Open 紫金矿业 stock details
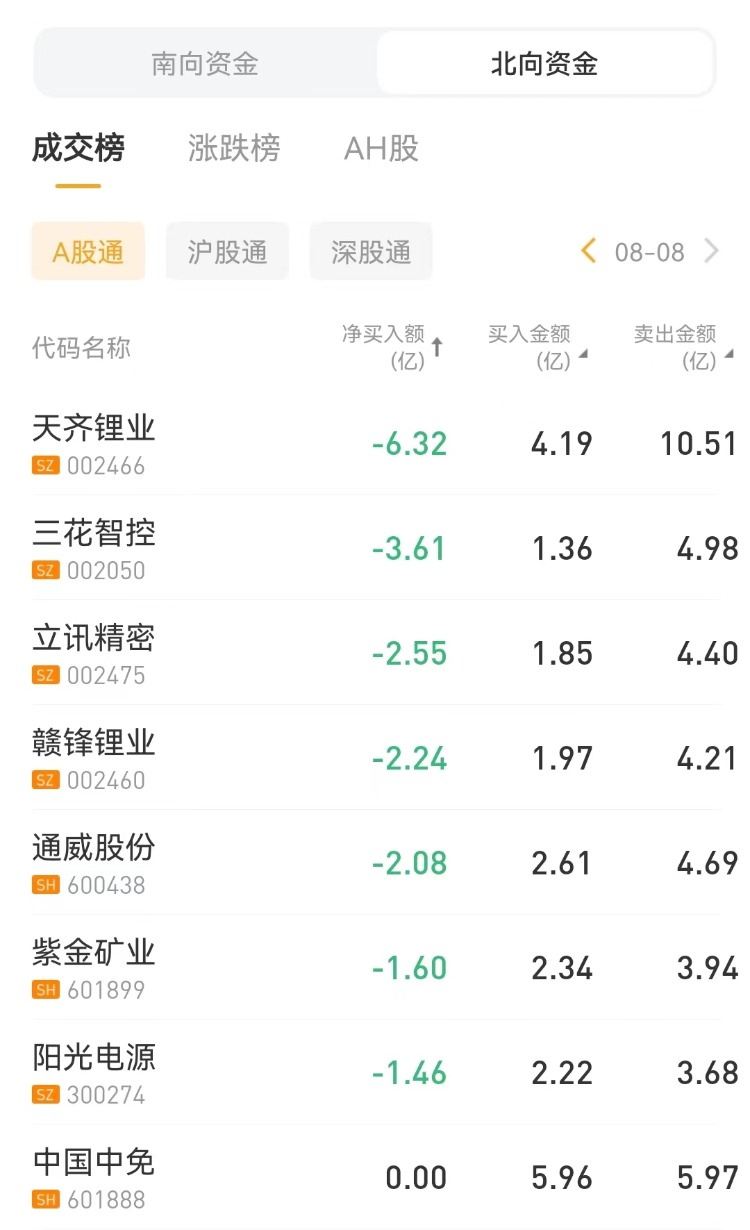This screenshot has height=1230, width=750. click(94, 968)
